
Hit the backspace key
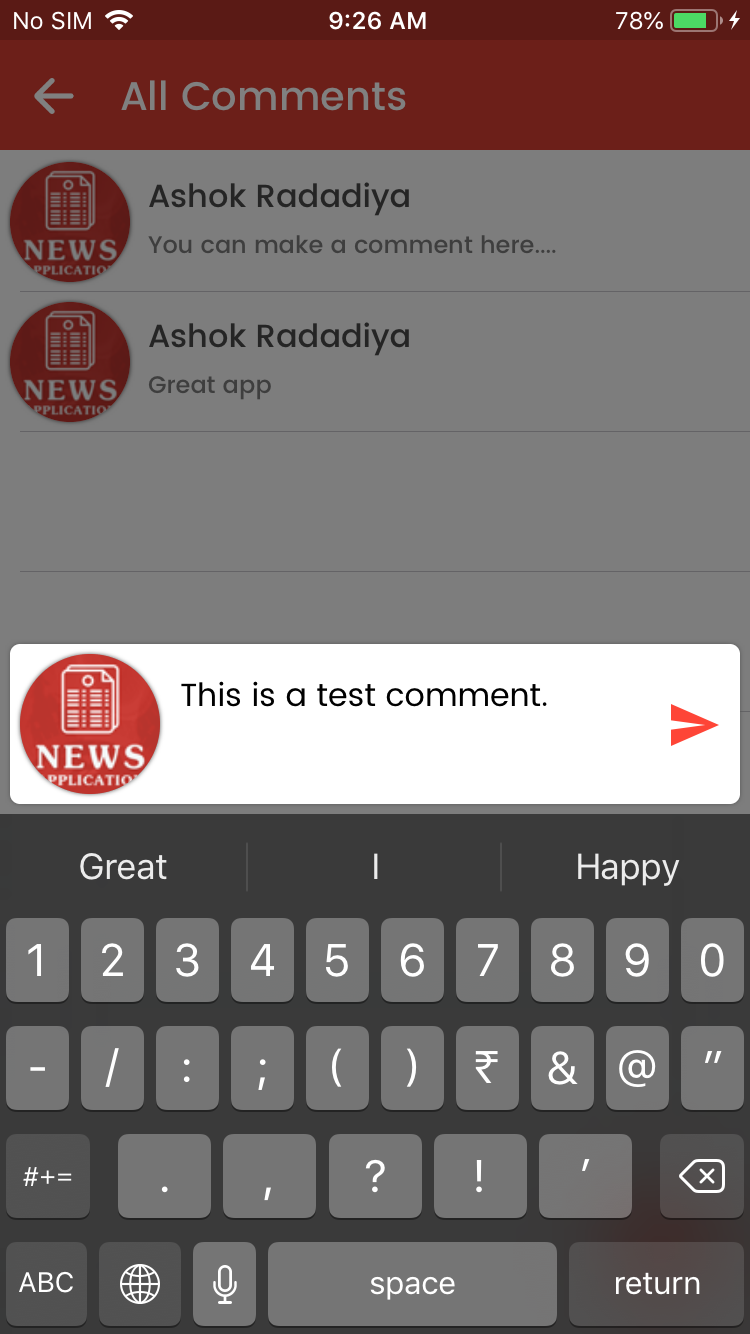point(702,1176)
